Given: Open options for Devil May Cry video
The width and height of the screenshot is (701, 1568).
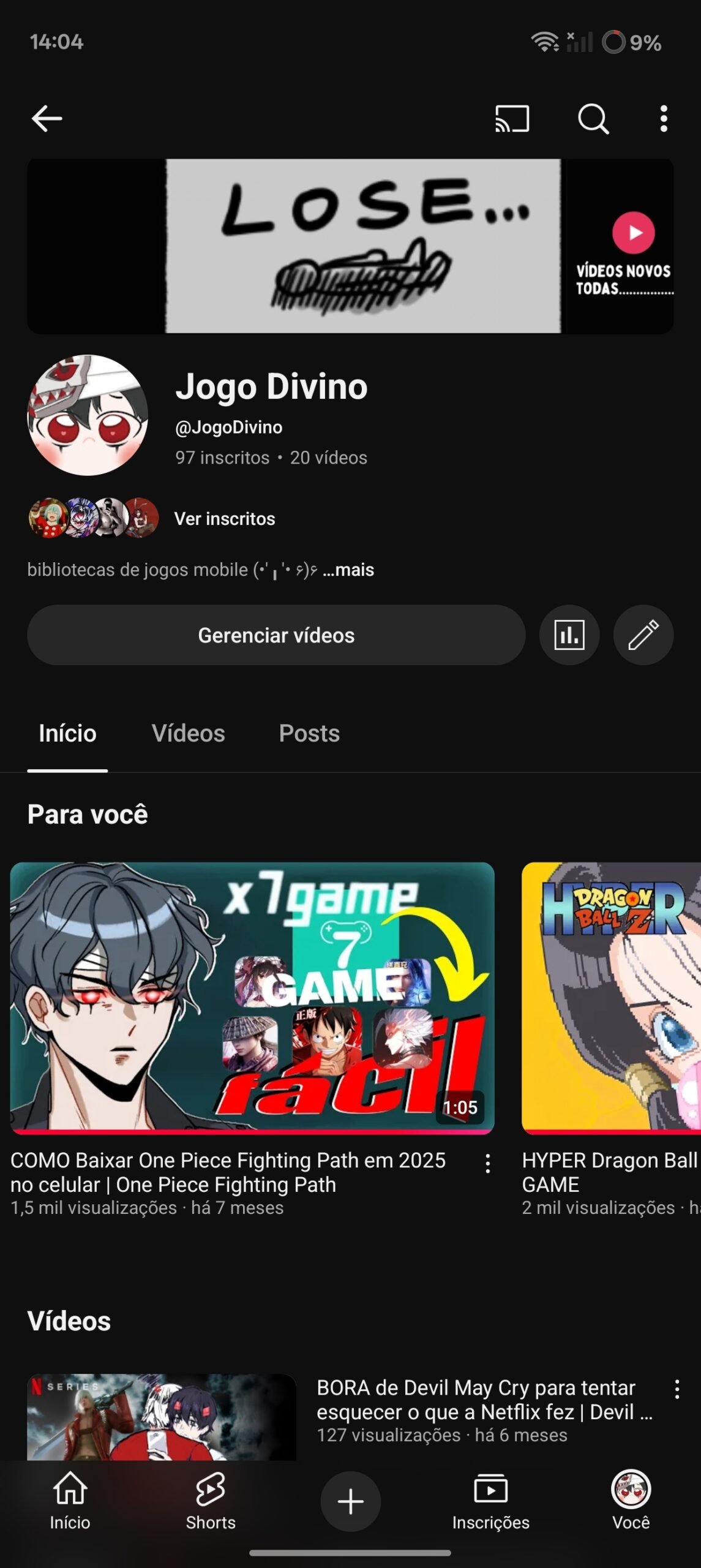Looking at the screenshot, I should 677,1389.
